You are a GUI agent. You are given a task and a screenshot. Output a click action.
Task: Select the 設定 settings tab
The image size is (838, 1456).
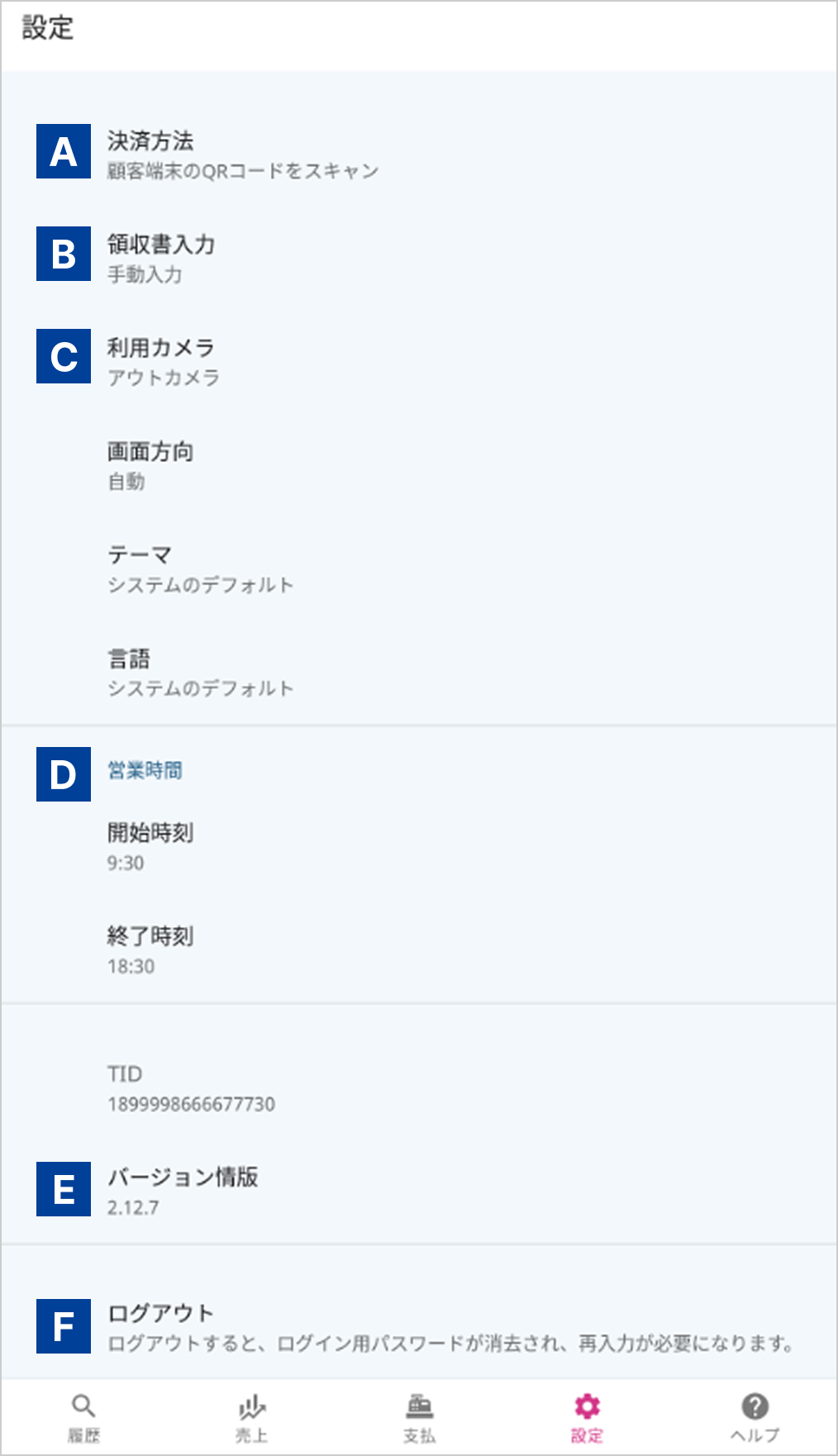click(587, 1416)
